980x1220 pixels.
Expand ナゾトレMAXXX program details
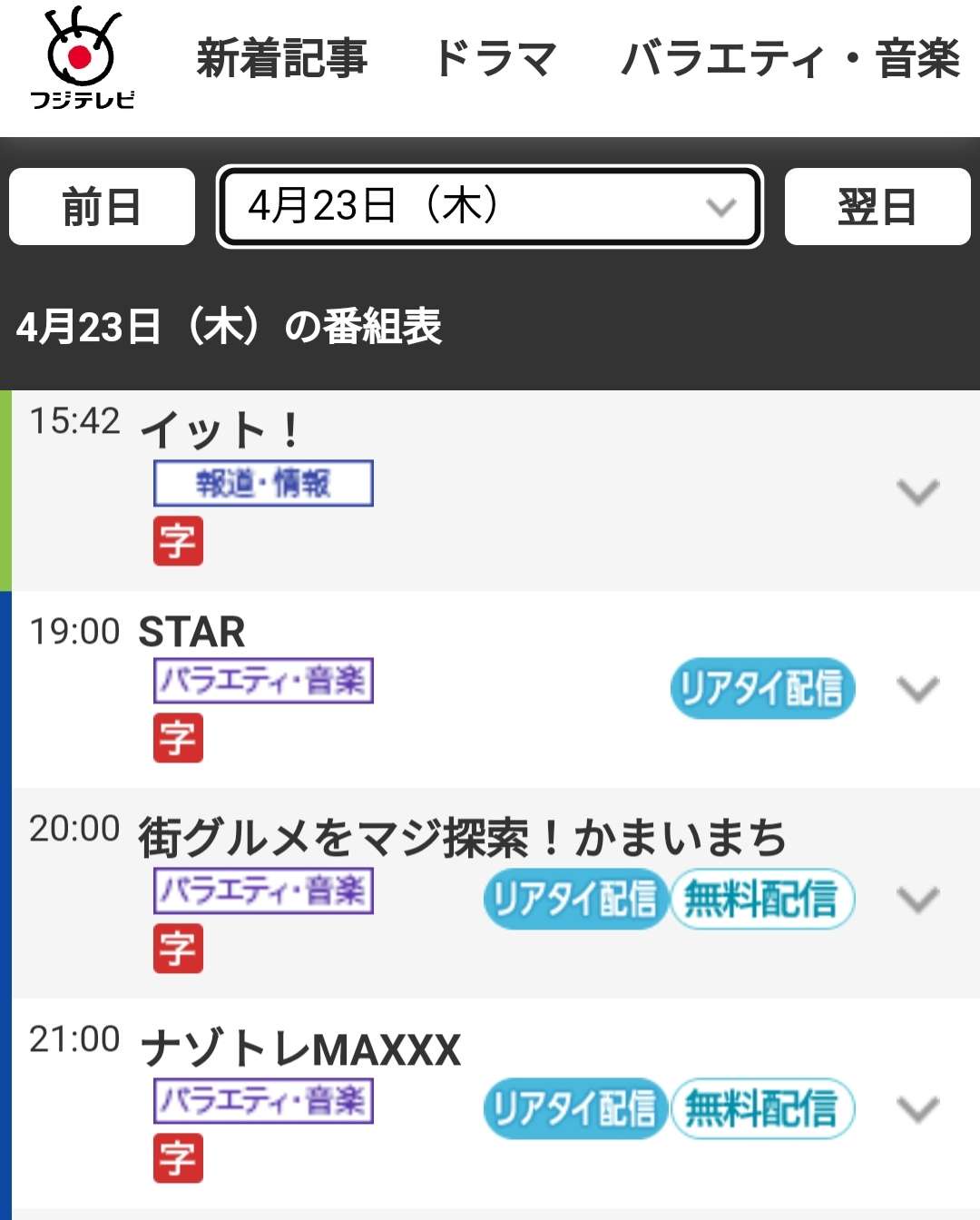pyautogui.click(x=917, y=1108)
